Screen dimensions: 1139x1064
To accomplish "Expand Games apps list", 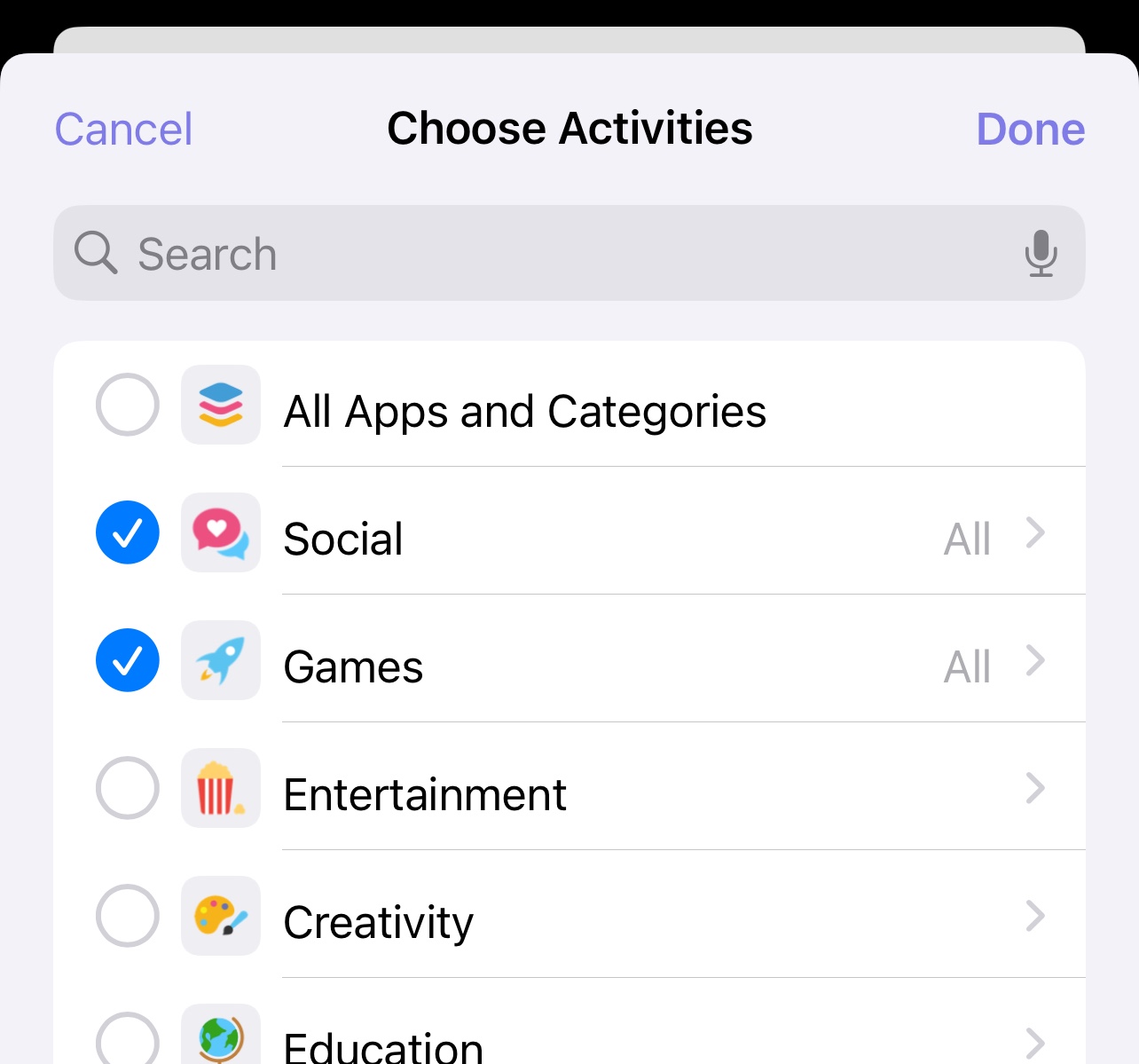I will [x=1034, y=661].
